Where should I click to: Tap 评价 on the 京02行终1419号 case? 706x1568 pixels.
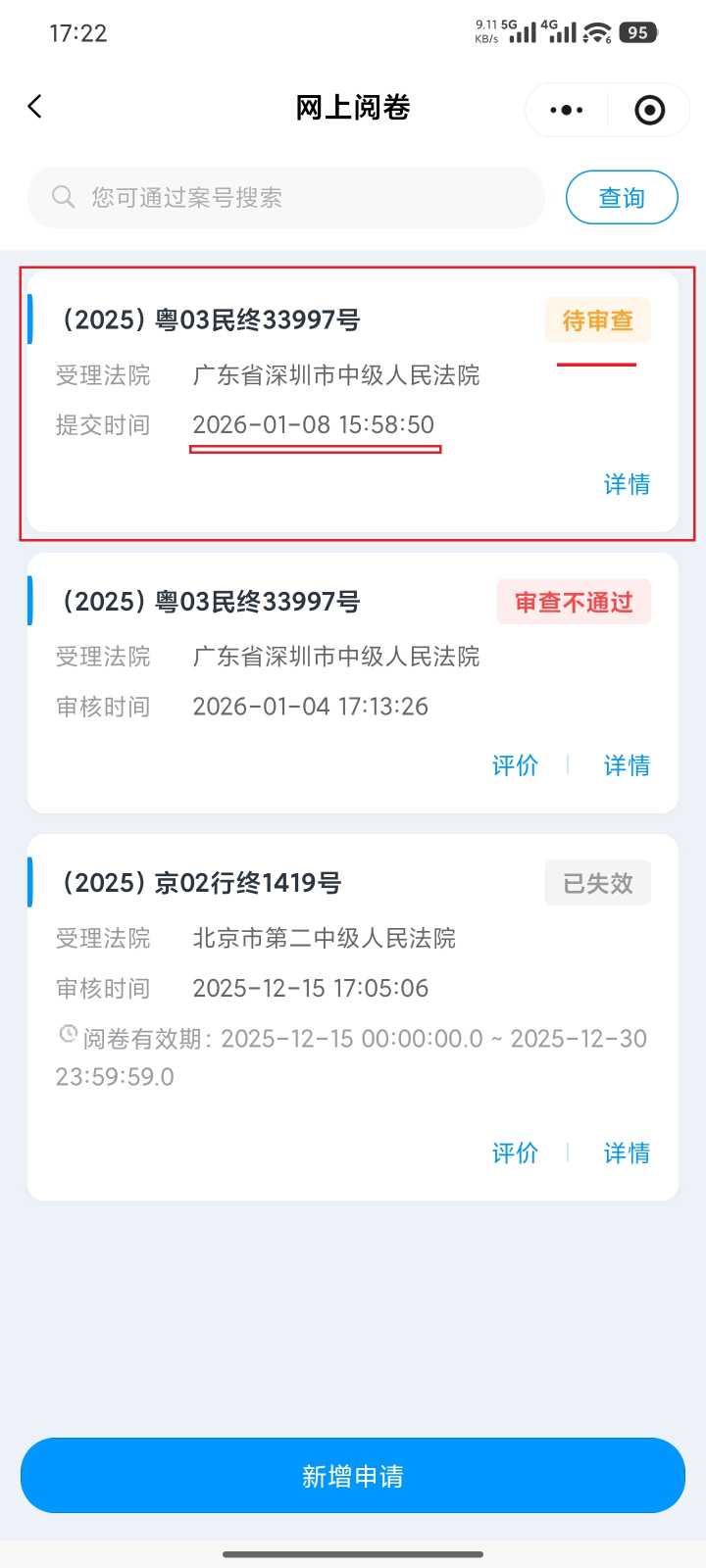(x=515, y=1152)
